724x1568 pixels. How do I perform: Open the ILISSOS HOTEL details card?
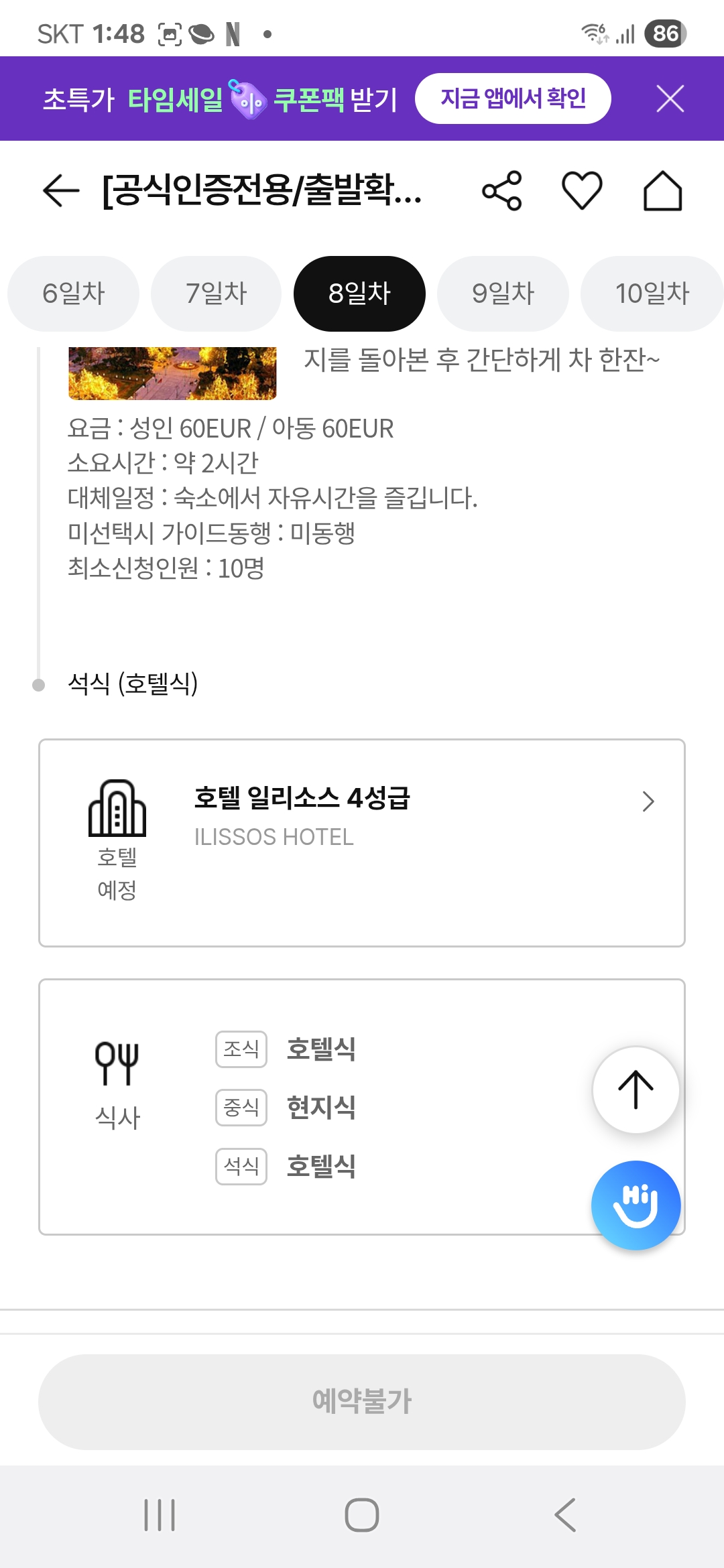[362, 843]
